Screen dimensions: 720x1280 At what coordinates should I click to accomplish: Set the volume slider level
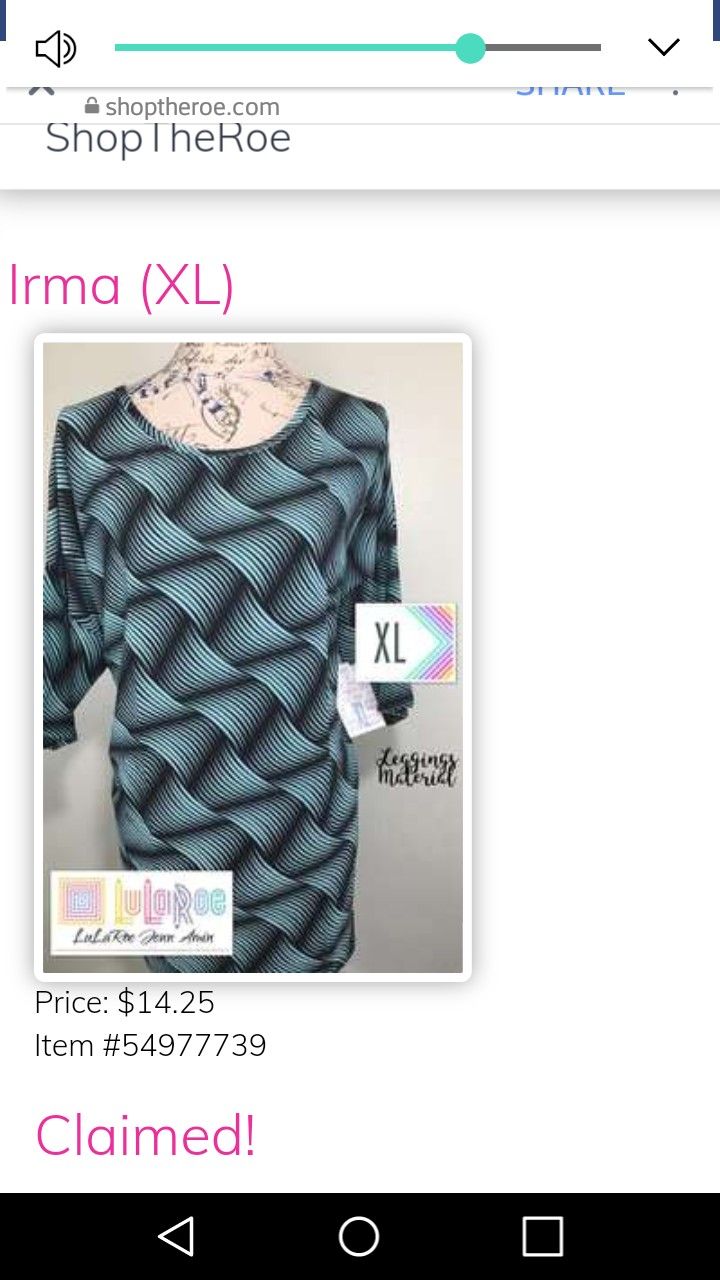[x=470, y=48]
